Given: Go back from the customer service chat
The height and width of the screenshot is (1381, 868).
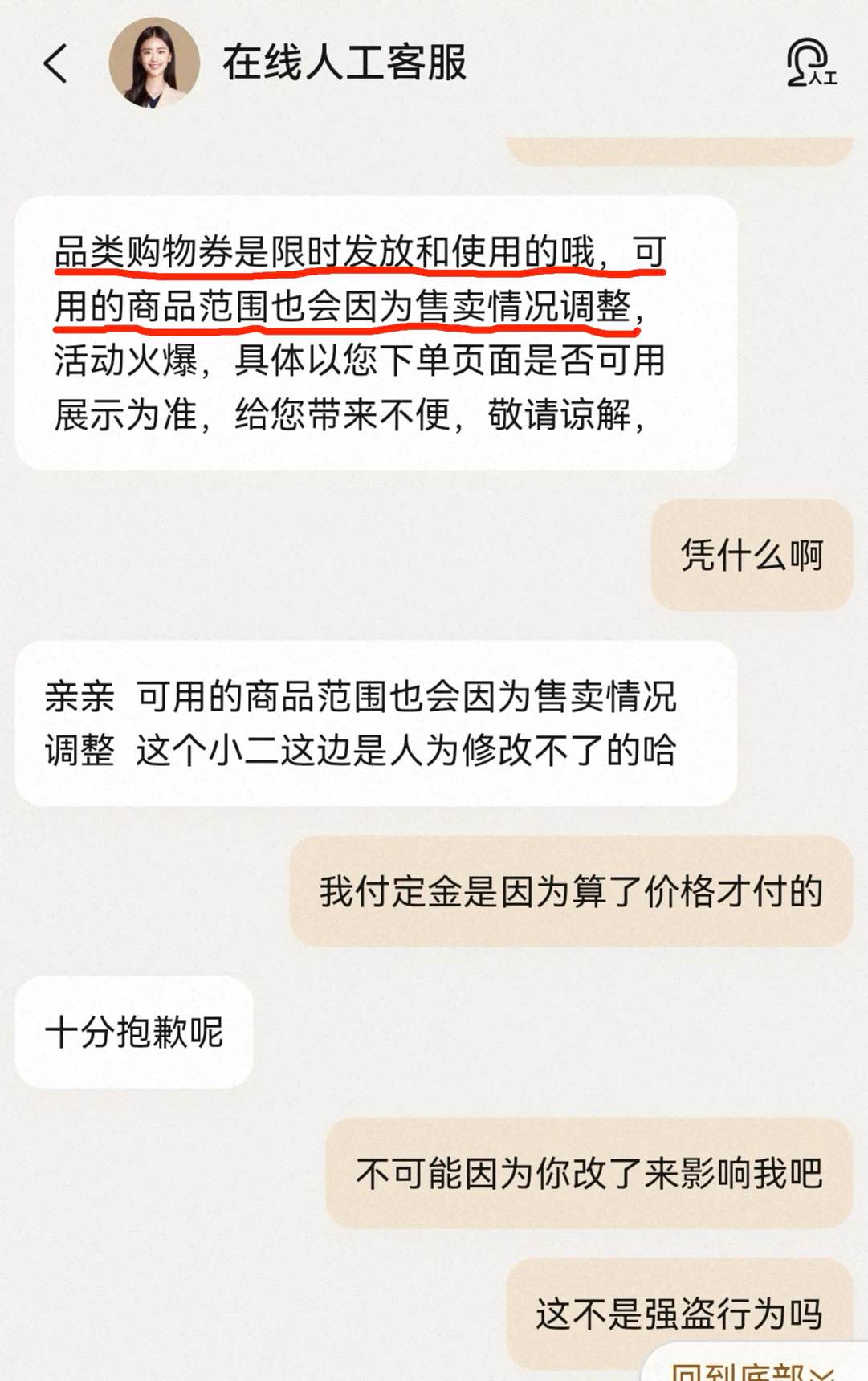Looking at the screenshot, I should point(55,63).
